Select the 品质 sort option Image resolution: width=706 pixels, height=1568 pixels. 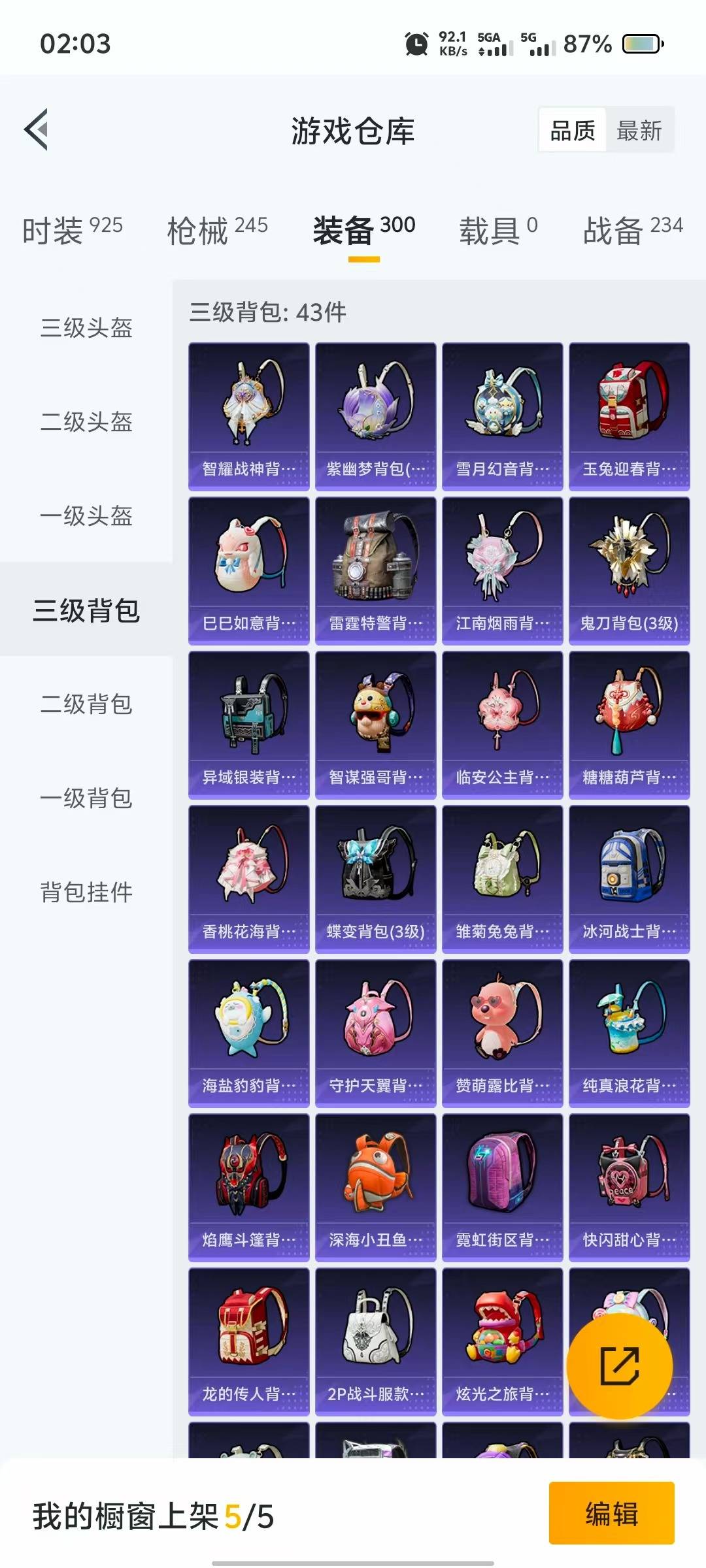click(x=573, y=131)
